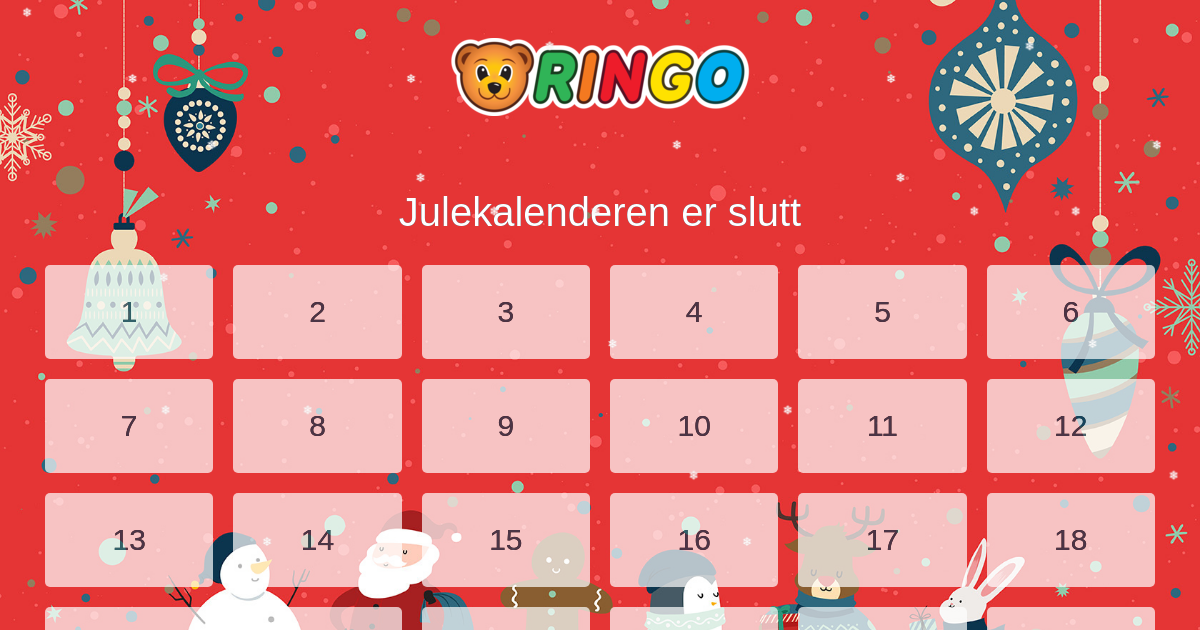Select calendar door 6
This screenshot has height=630, width=1200.
tap(1070, 312)
